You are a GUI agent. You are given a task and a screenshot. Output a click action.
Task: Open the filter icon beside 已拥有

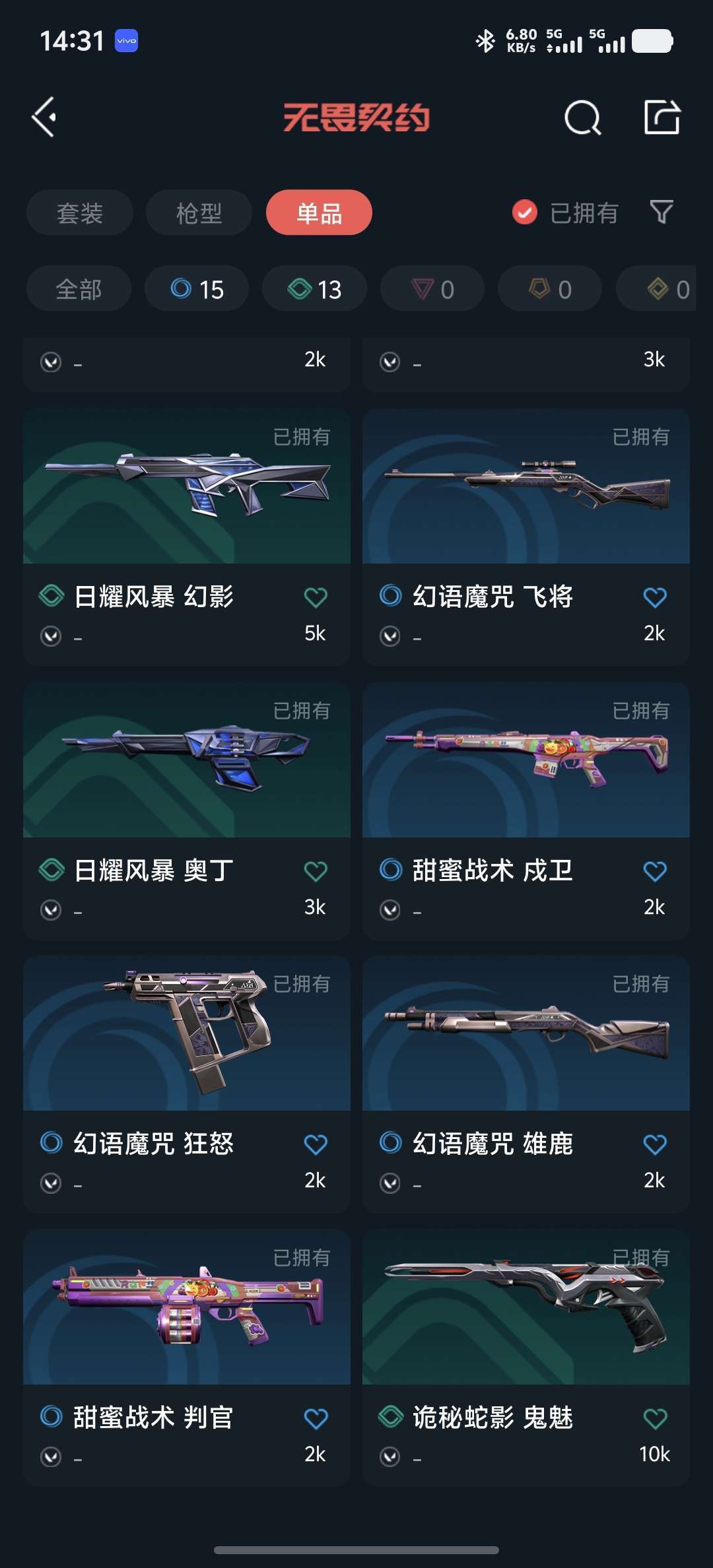(662, 212)
